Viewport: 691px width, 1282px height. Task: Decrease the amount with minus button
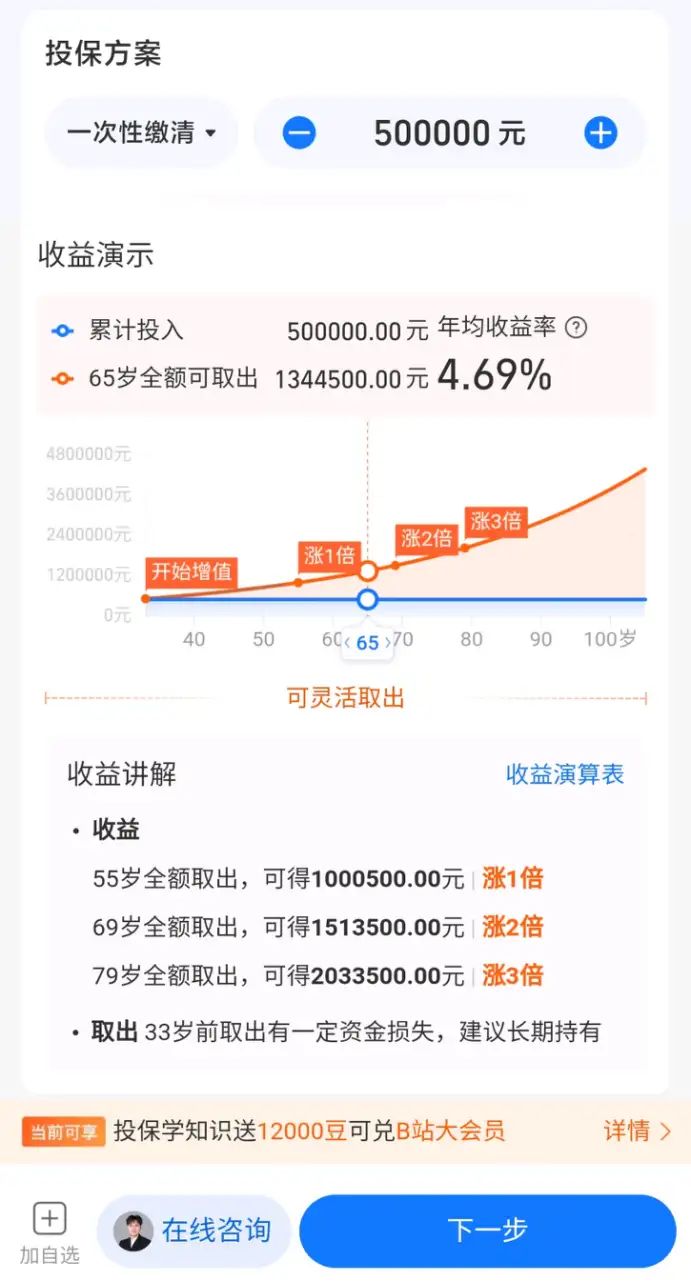pos(299,133)
